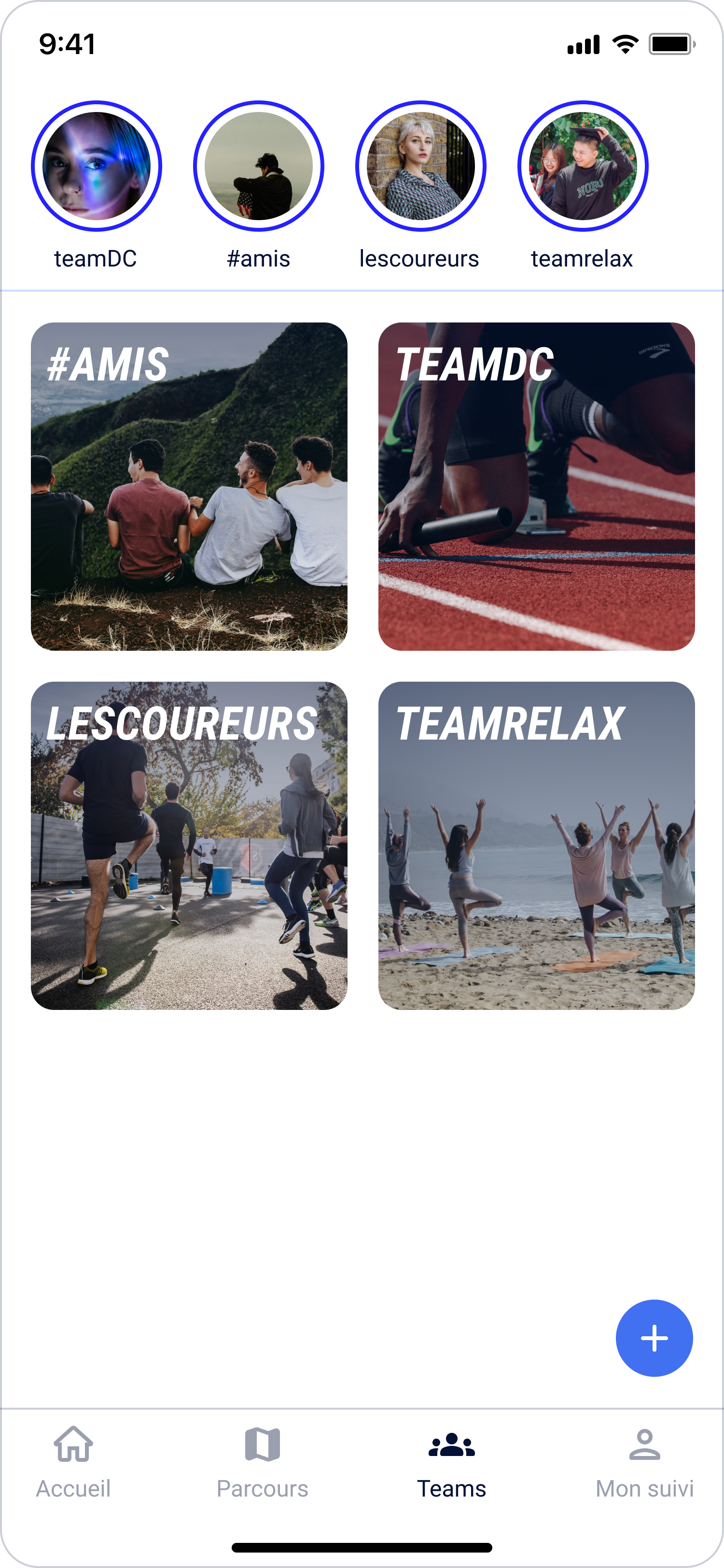Open the teamDC story circle

tap(96, 166)
